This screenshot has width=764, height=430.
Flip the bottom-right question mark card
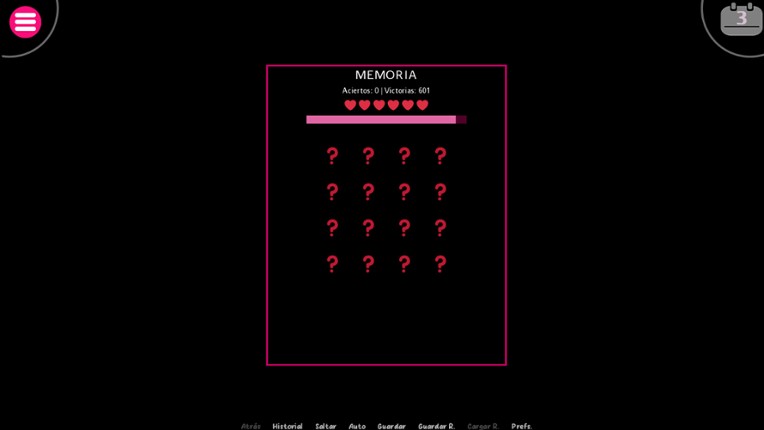click(x=440, y=264)
